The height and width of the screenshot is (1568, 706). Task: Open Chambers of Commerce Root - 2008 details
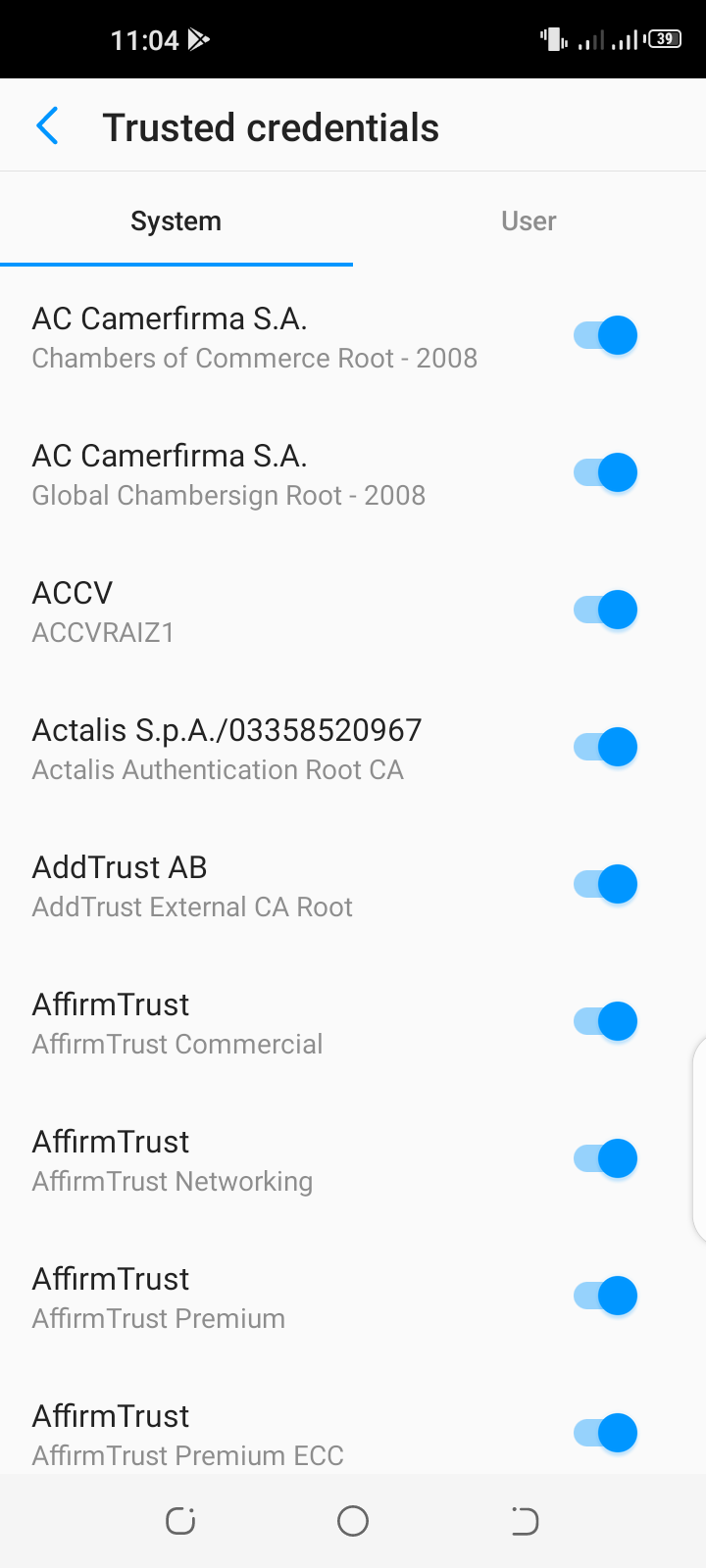click(x=255, y=338)
